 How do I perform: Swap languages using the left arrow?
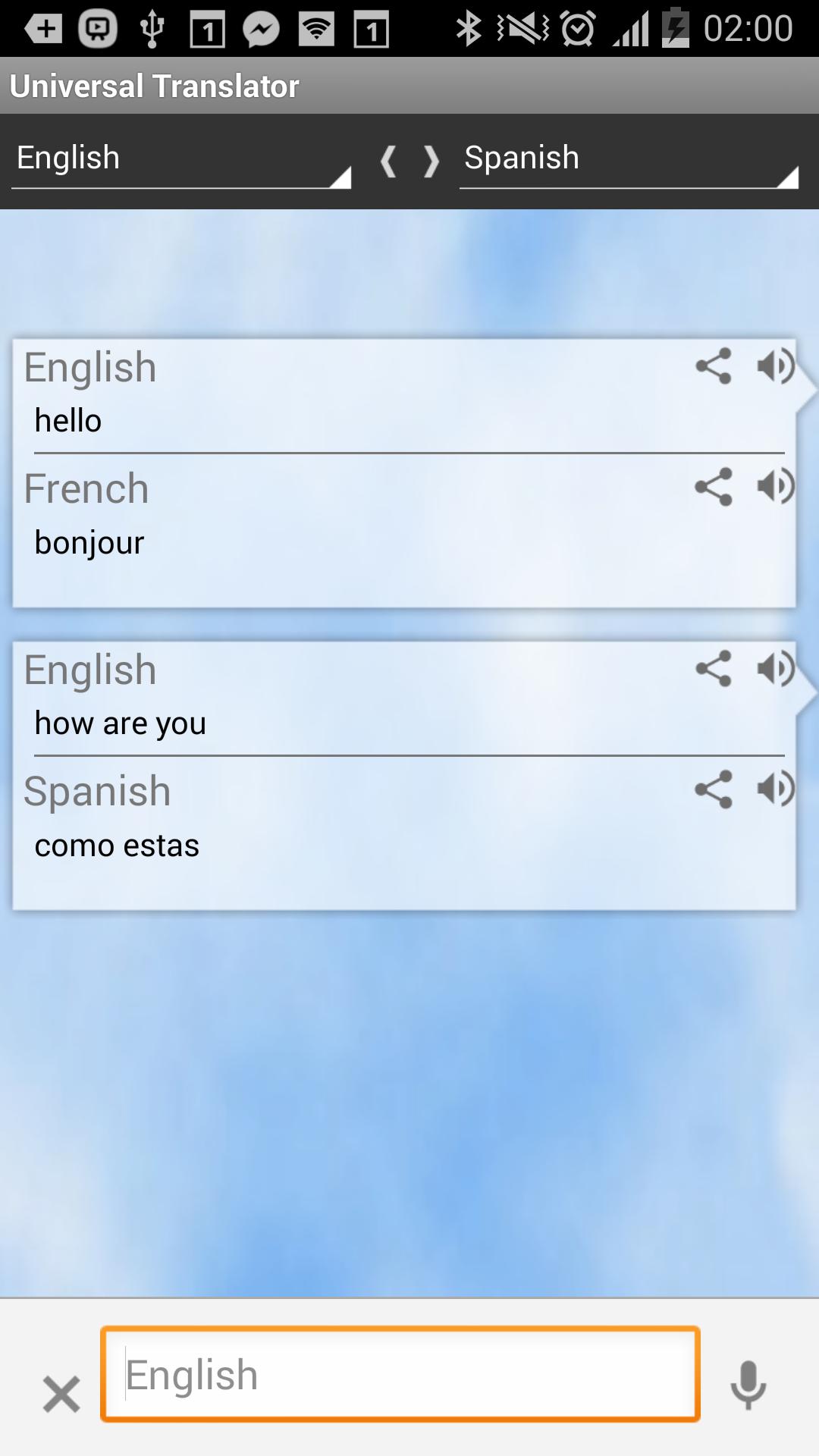tap(390, 162)
